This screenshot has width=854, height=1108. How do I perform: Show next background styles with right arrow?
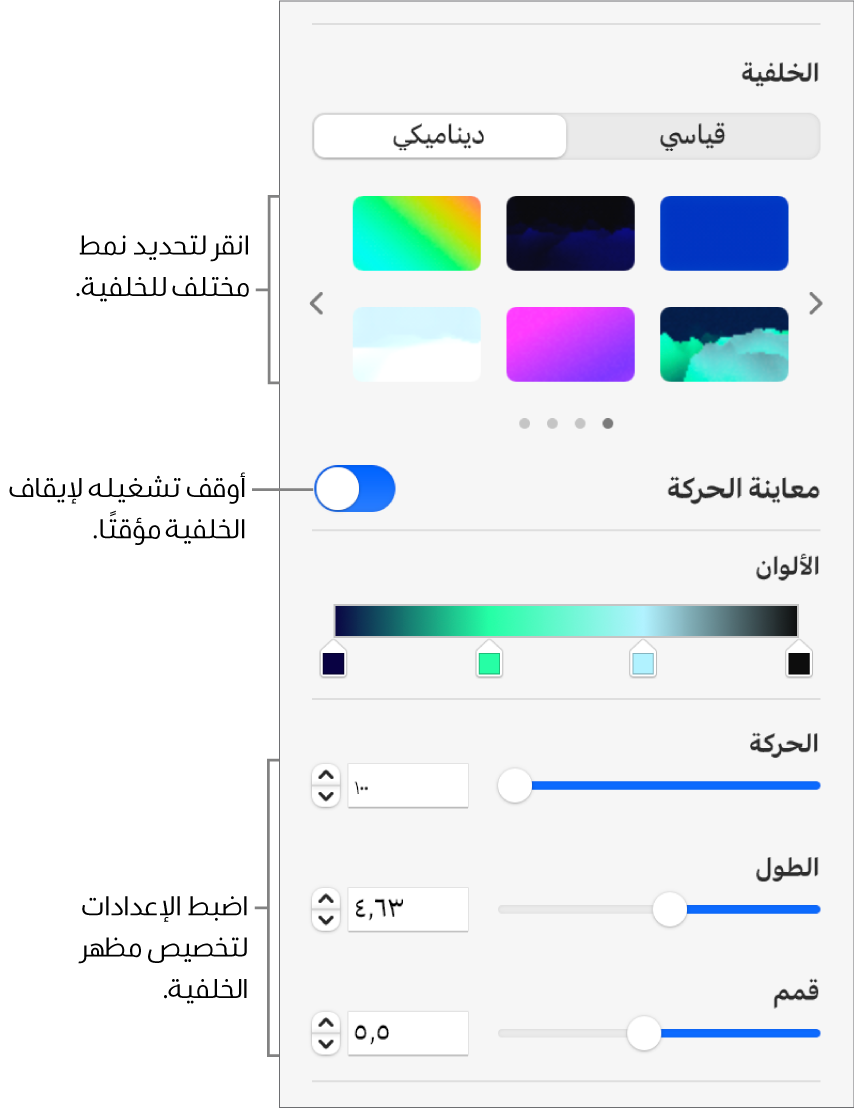(816, 303)
